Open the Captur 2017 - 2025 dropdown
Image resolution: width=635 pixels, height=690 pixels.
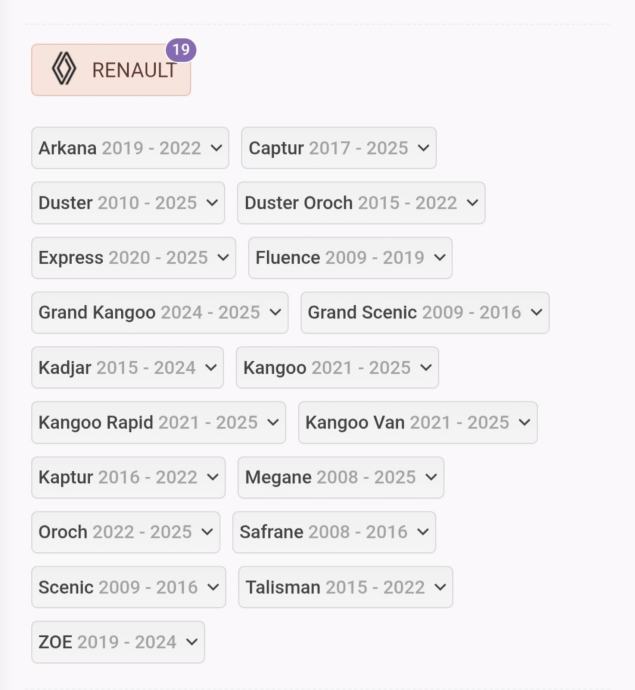338,148
